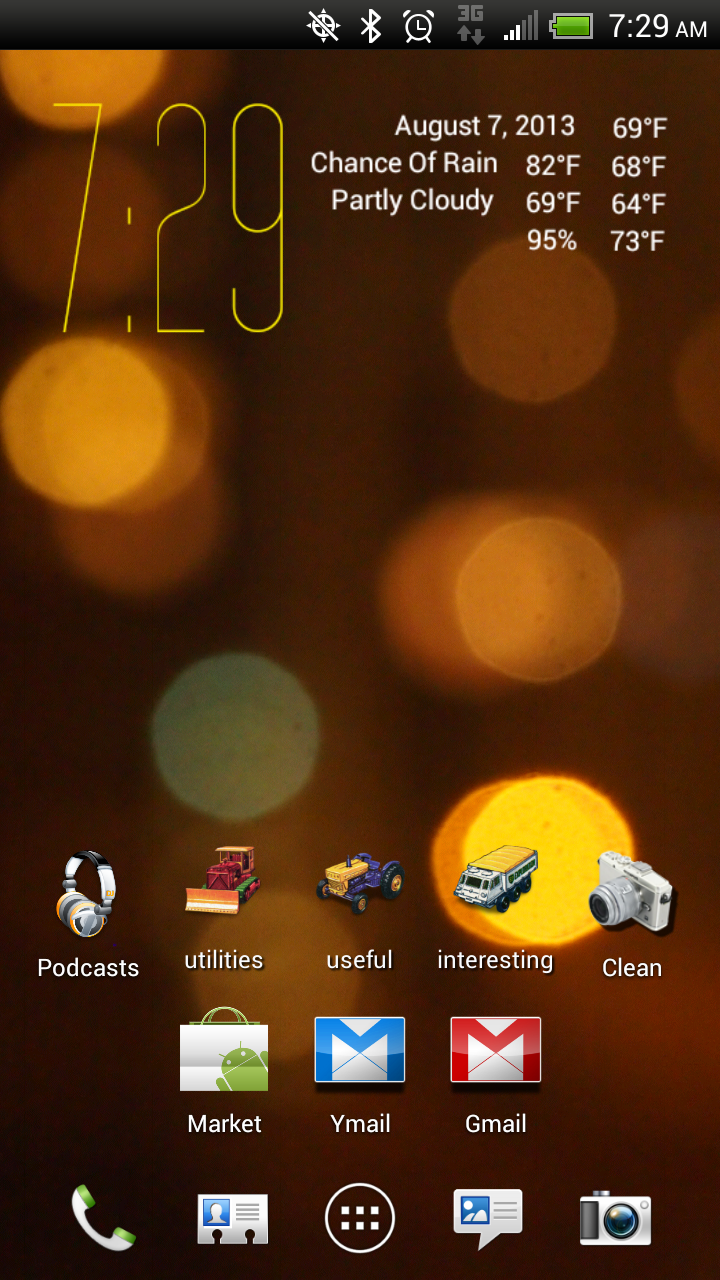Open the contacts app in dock
Viewport: 720px width, 1280px height.
click(x=232, y=1217)
